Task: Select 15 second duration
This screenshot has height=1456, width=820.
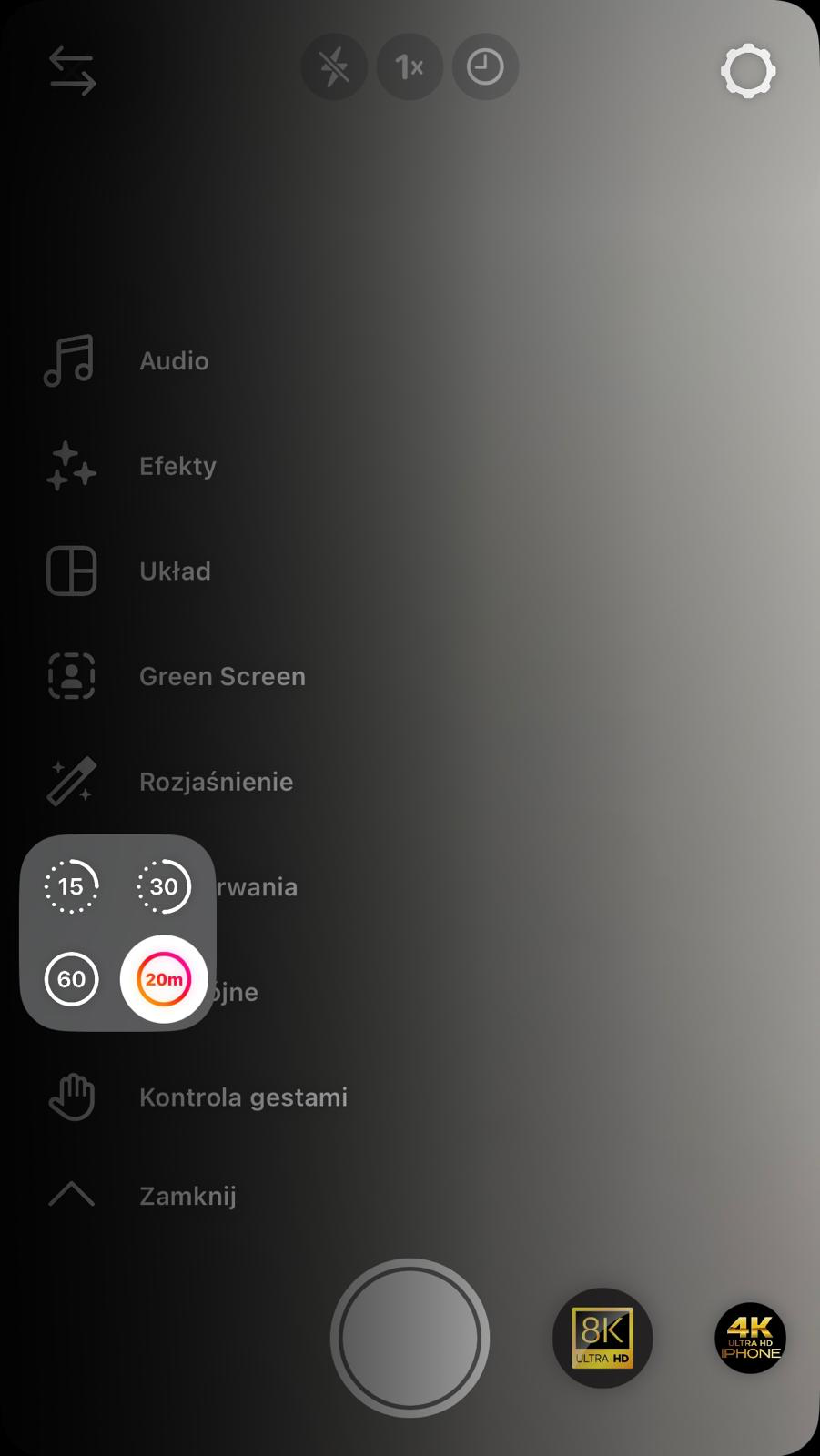Action: (x=71, y=886)
